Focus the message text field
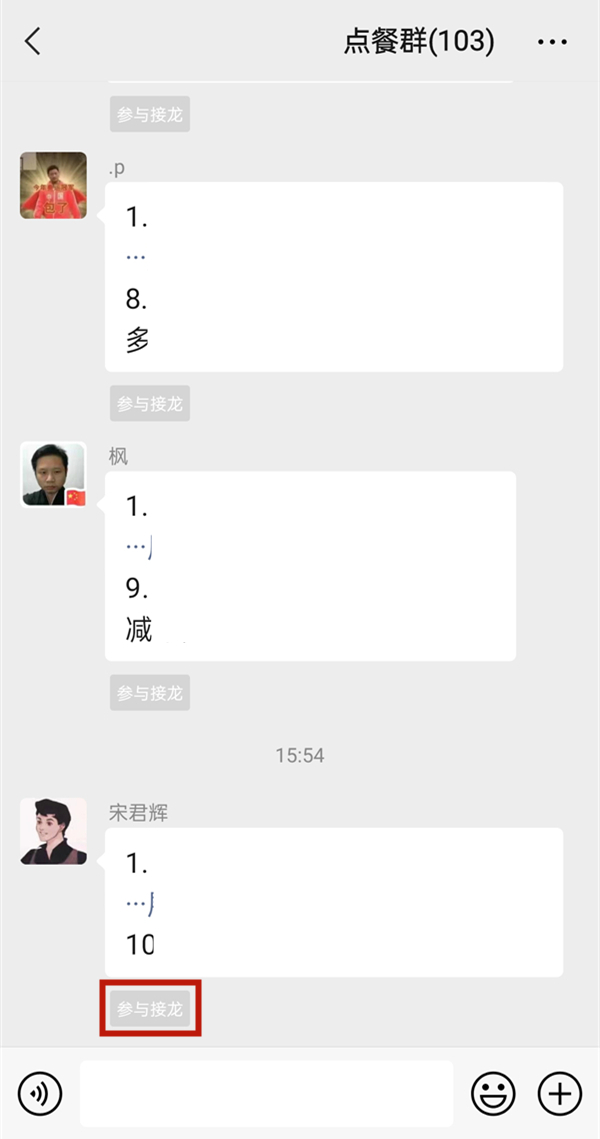Screen dimensions: 600x1139 click(266, 1093)
